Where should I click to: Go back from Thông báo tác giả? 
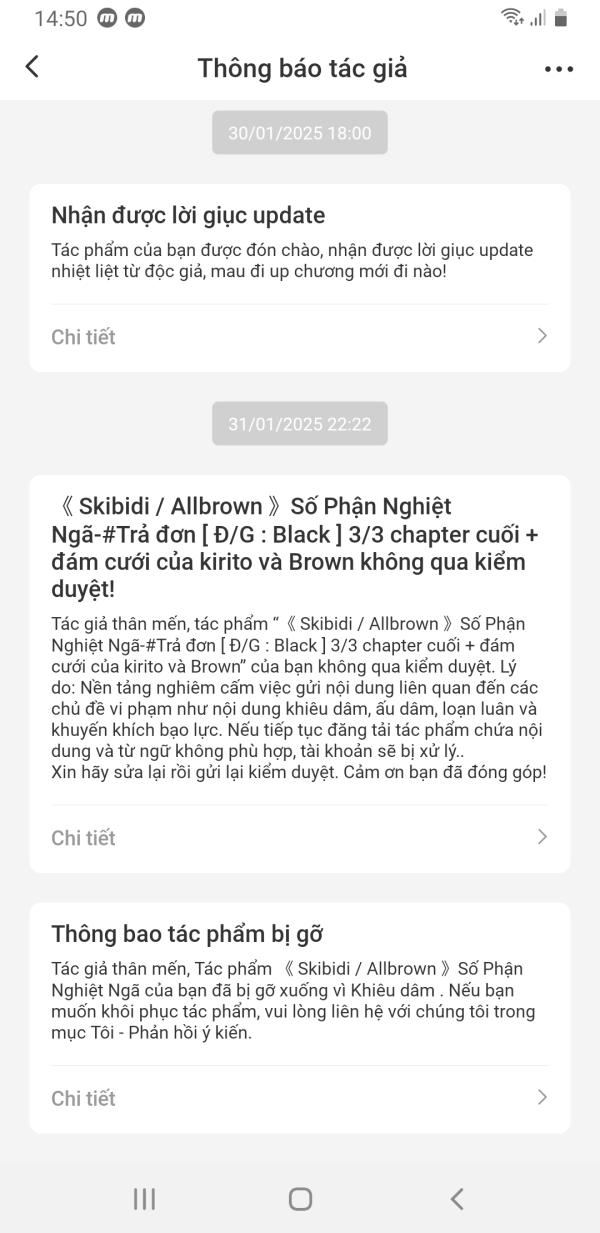pyautogui.click(x=32, y=67)
